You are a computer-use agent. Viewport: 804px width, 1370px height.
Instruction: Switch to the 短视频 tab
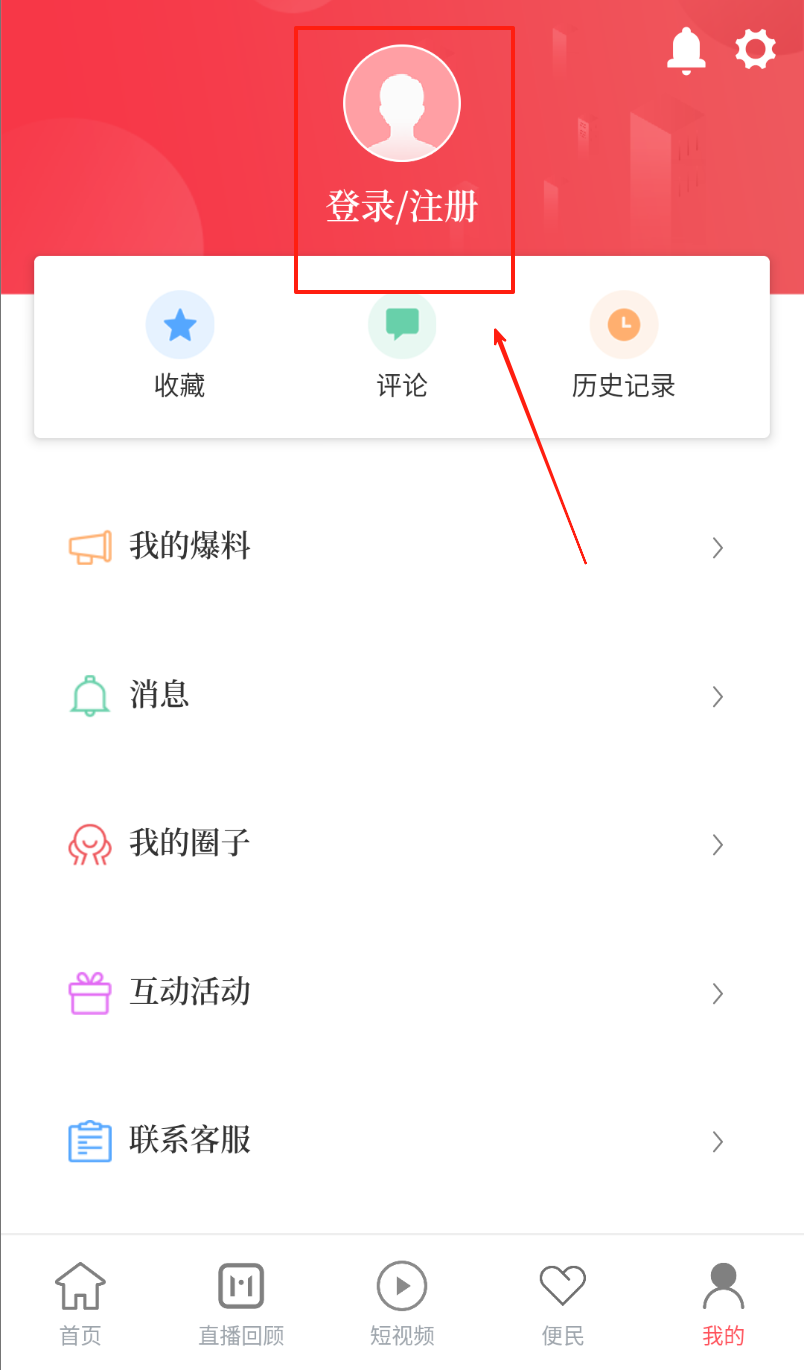[402, 1302]
